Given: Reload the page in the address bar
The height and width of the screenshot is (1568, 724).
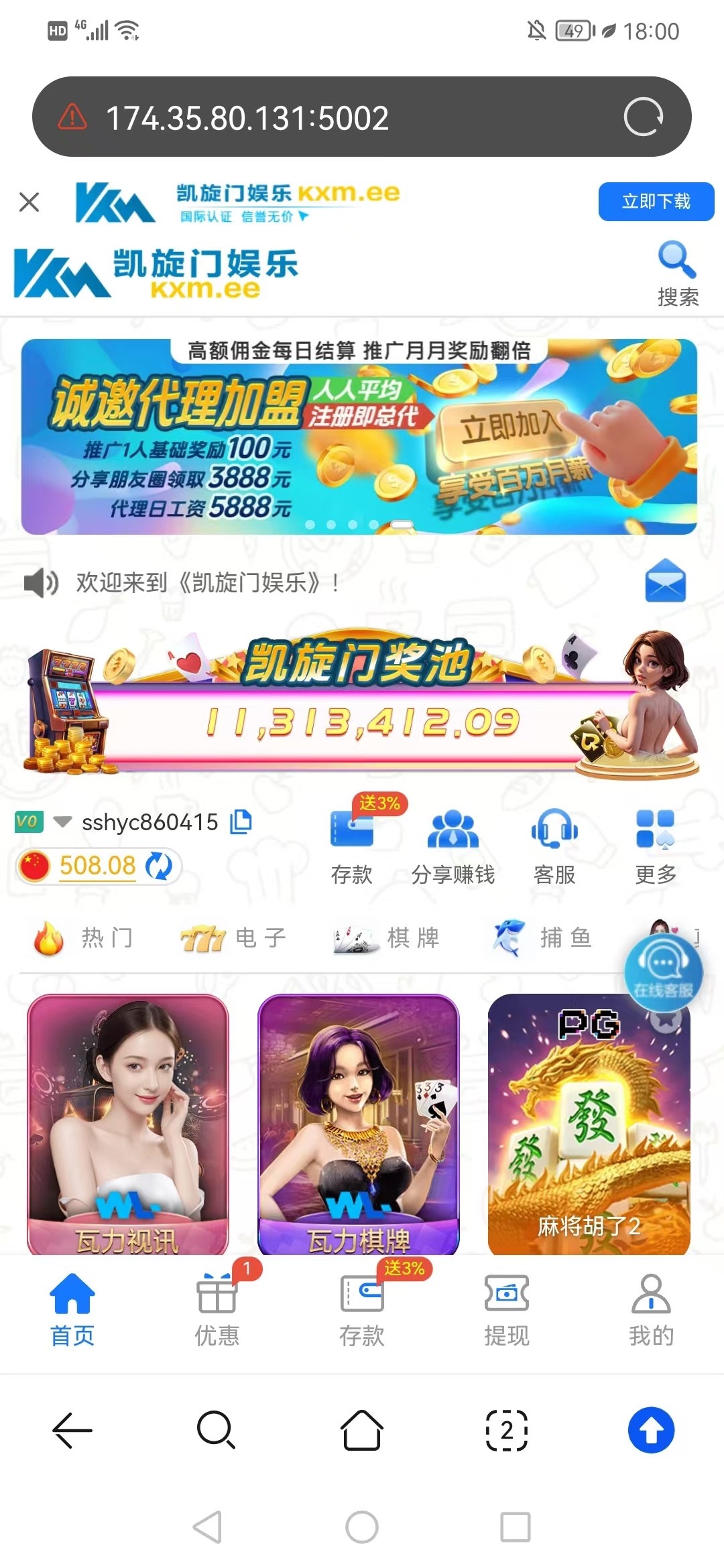Looking at the screenshot, I should coord(643,117).
